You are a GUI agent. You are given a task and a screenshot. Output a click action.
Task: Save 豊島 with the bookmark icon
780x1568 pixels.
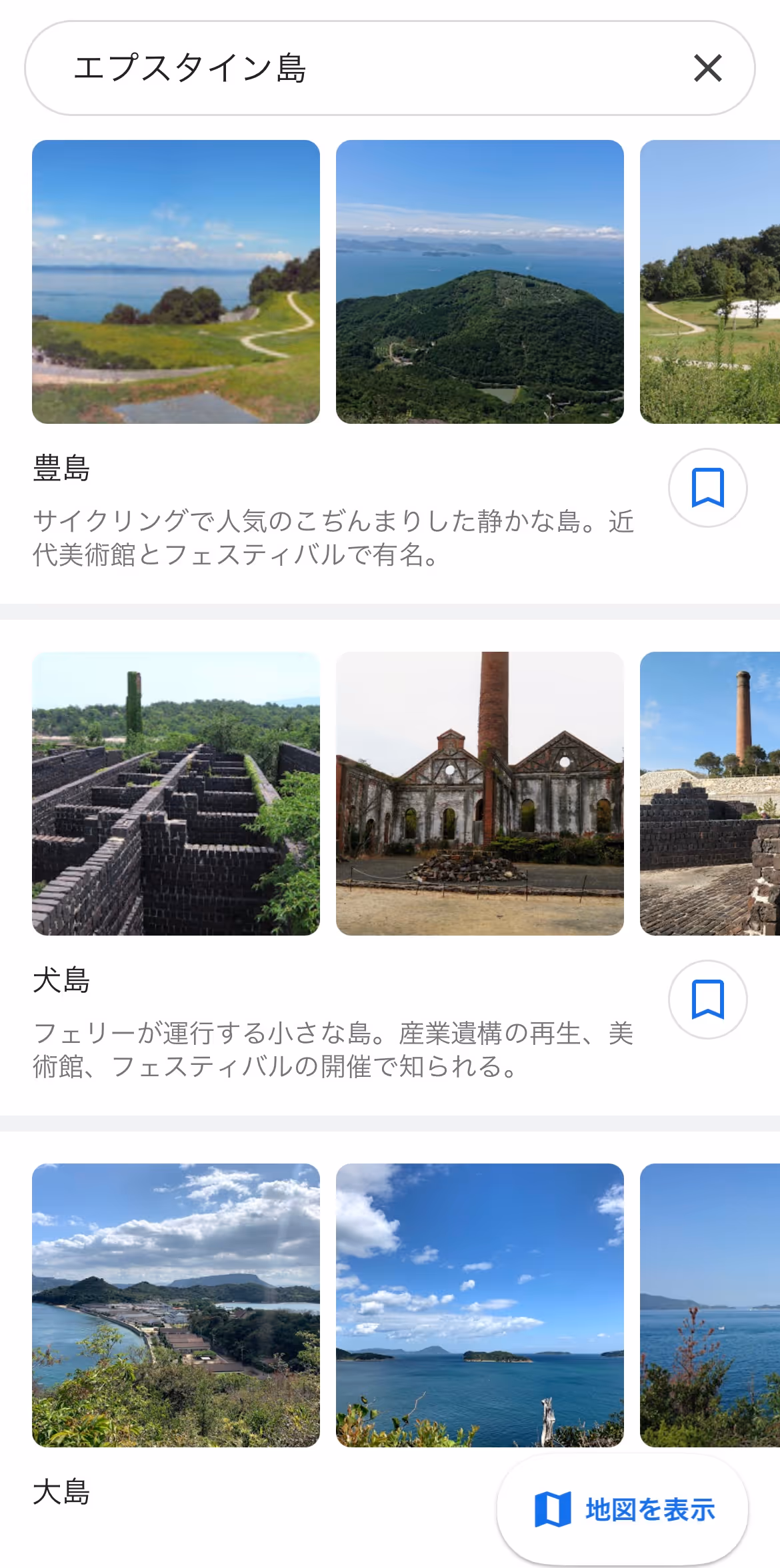pyautogui.click(x=707, y=488)
